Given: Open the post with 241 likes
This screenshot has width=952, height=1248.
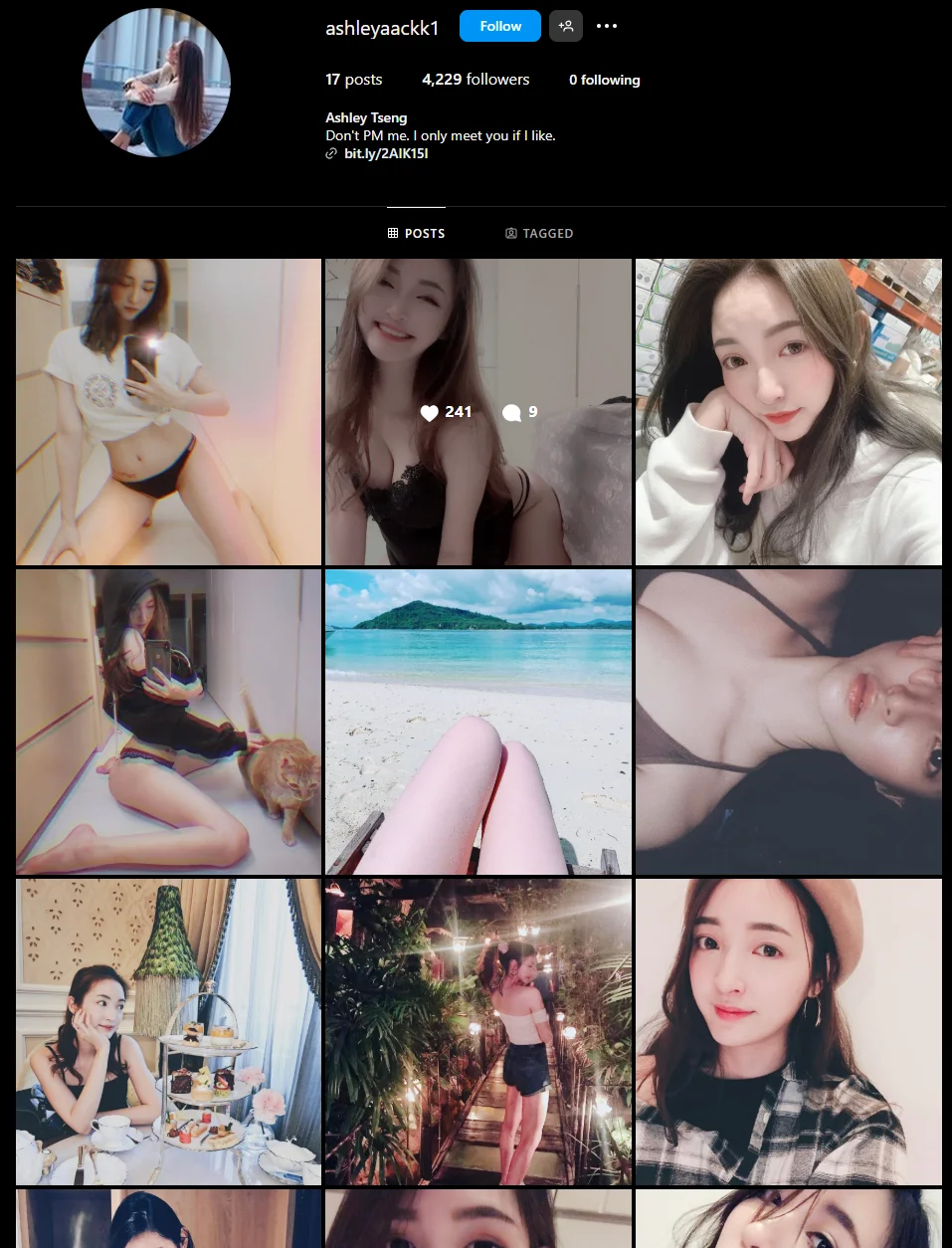Looking at the screenshot, I should click(478, 412).
